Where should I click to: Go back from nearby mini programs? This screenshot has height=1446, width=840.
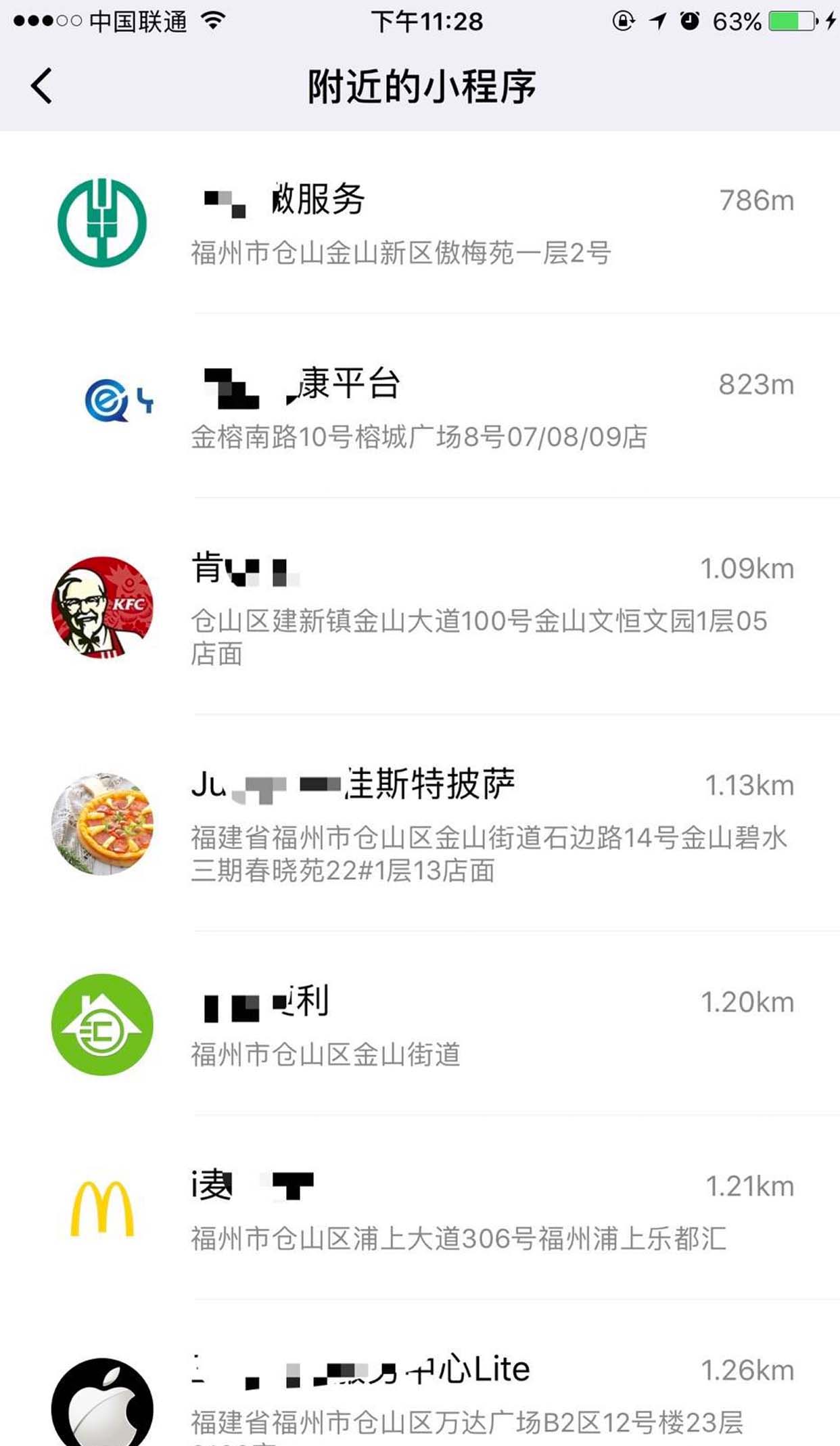(42, 86)
